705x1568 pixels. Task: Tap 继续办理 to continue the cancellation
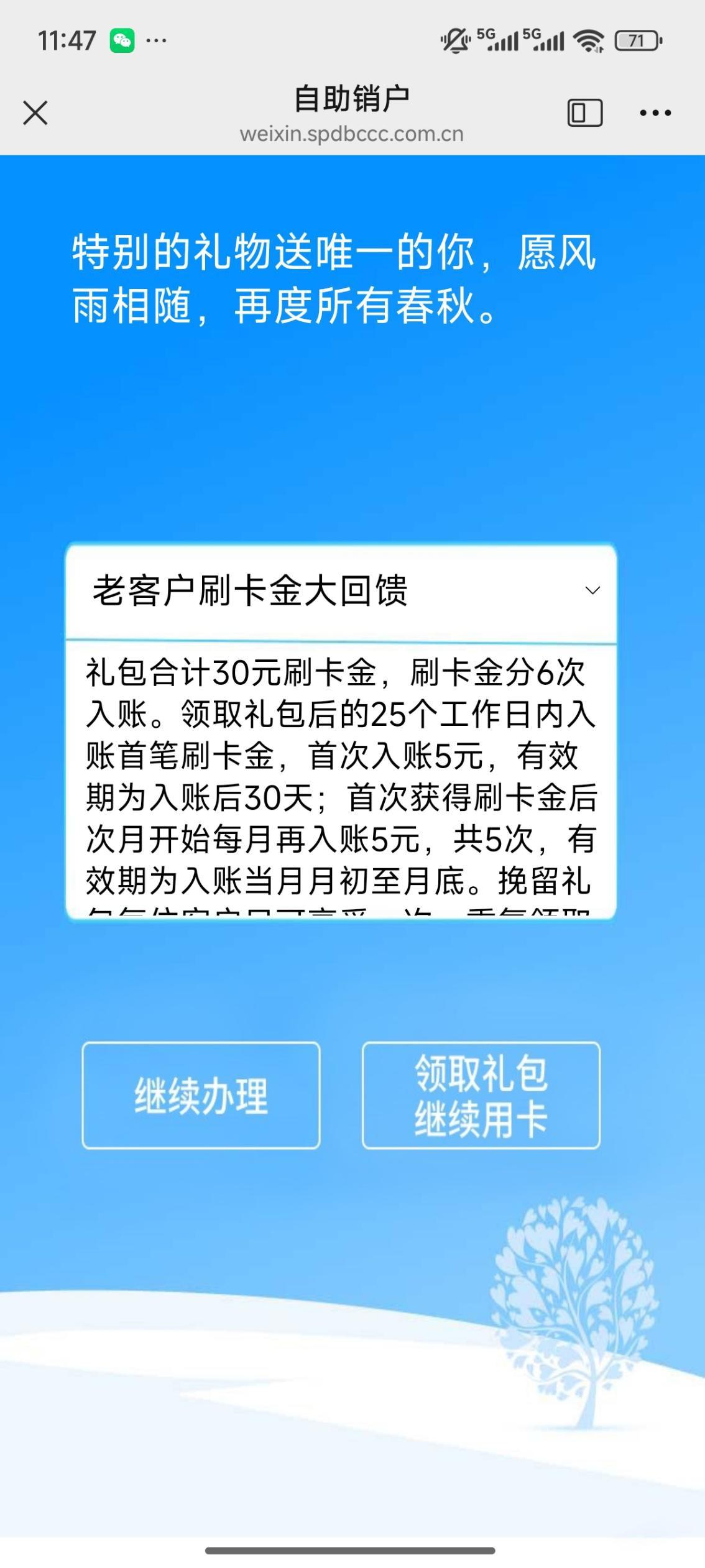coord(201,1095)
